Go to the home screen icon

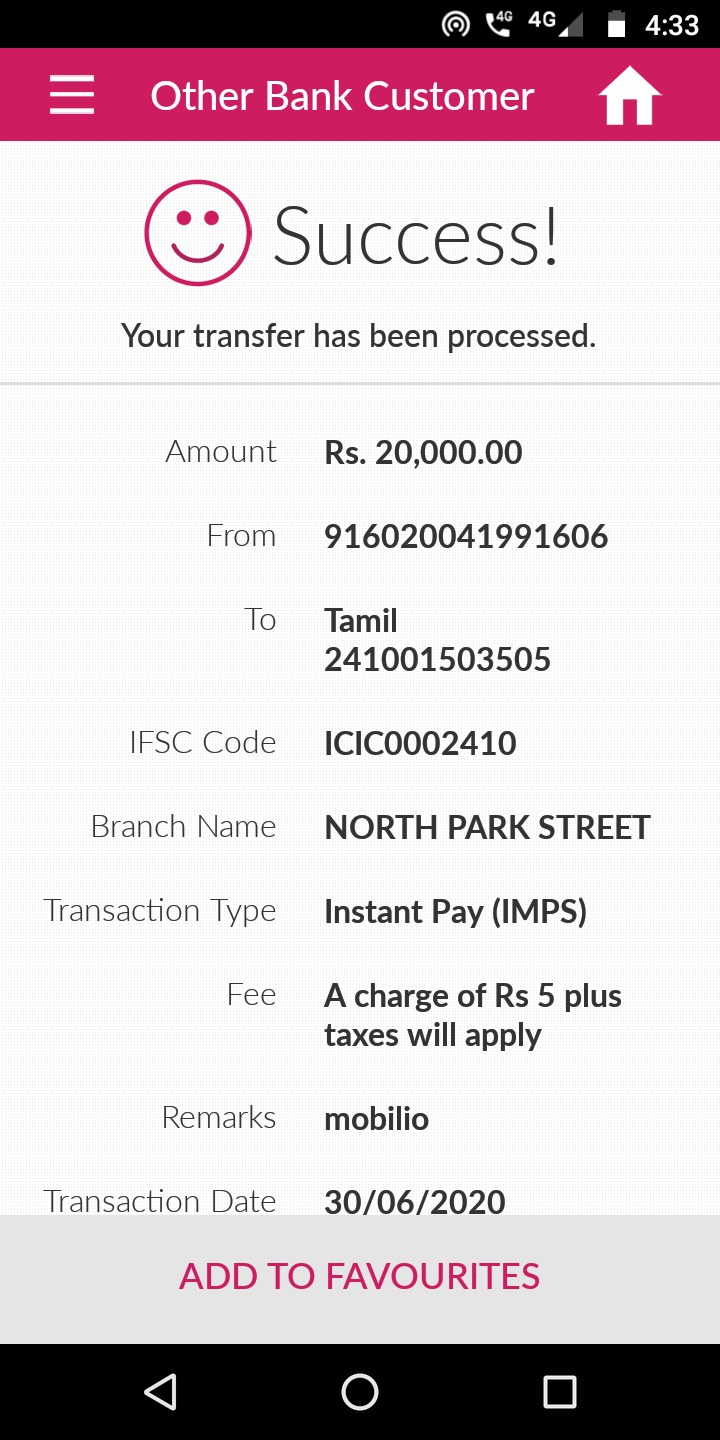click(x=630, y=96)
